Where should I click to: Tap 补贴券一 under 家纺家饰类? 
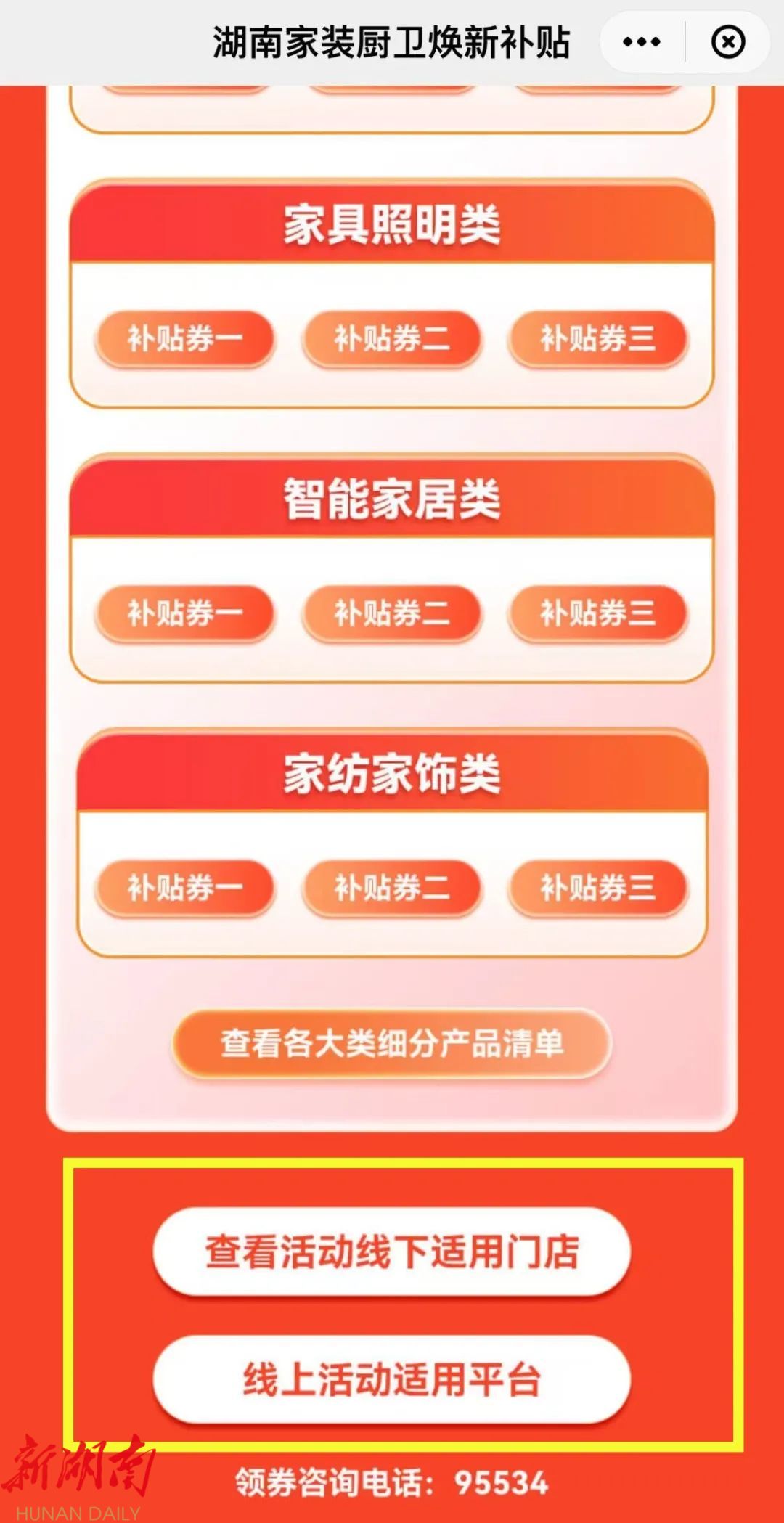185,888
